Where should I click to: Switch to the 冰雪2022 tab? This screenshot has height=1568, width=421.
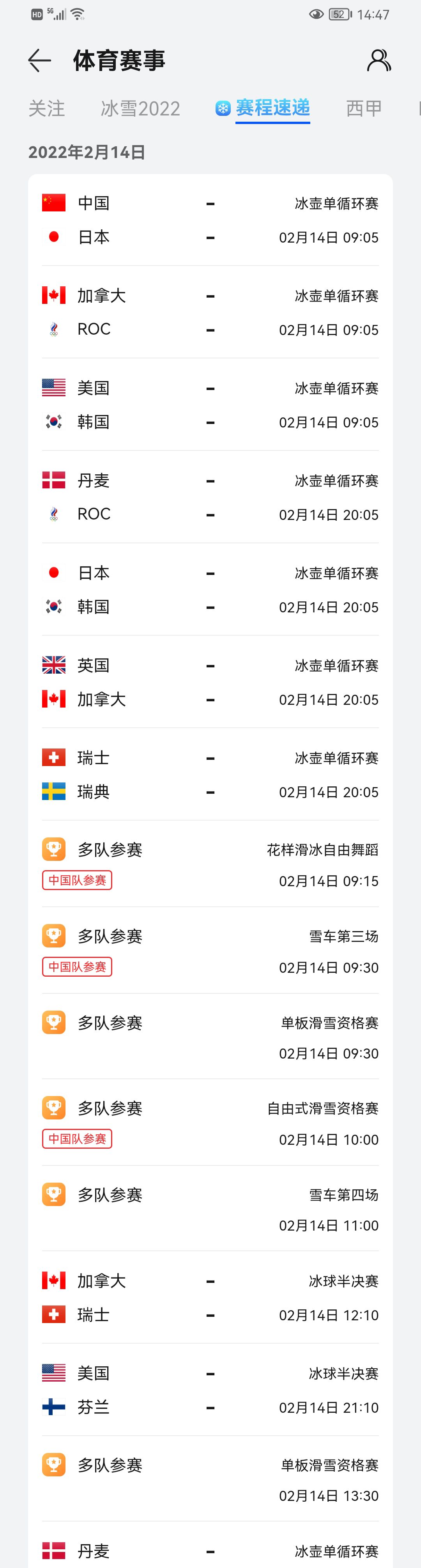[140, 108]
